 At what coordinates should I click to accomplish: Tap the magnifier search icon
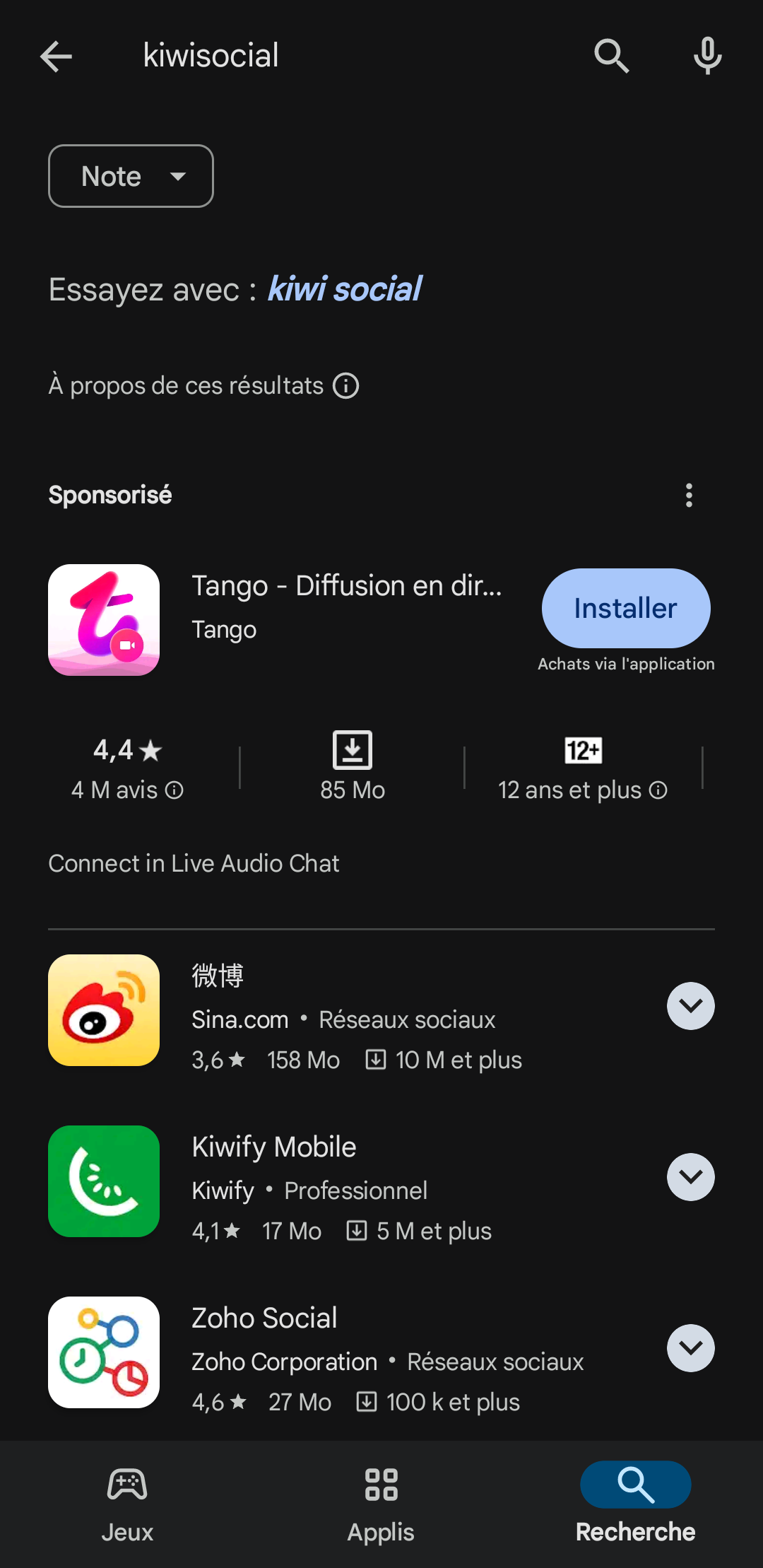coord(611,56)
